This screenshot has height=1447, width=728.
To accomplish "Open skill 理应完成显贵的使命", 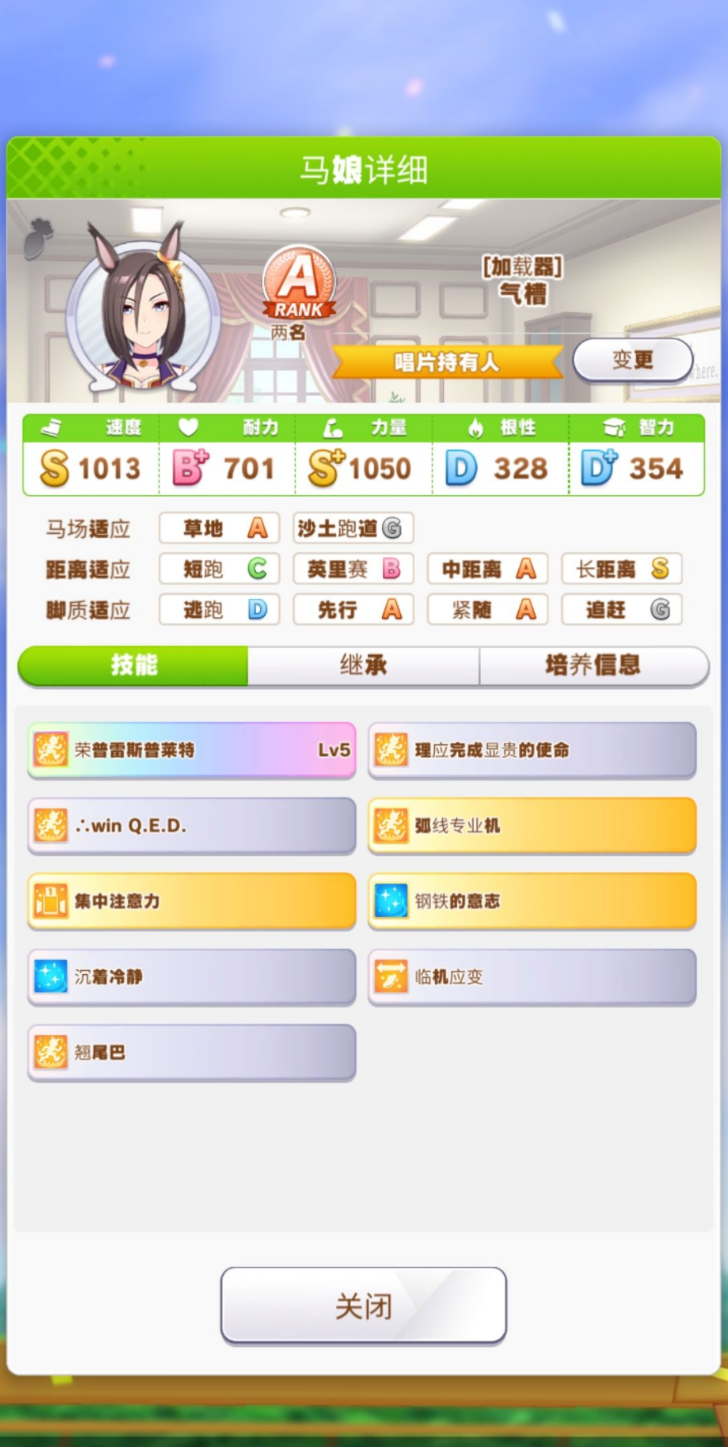I will [532, 750].
